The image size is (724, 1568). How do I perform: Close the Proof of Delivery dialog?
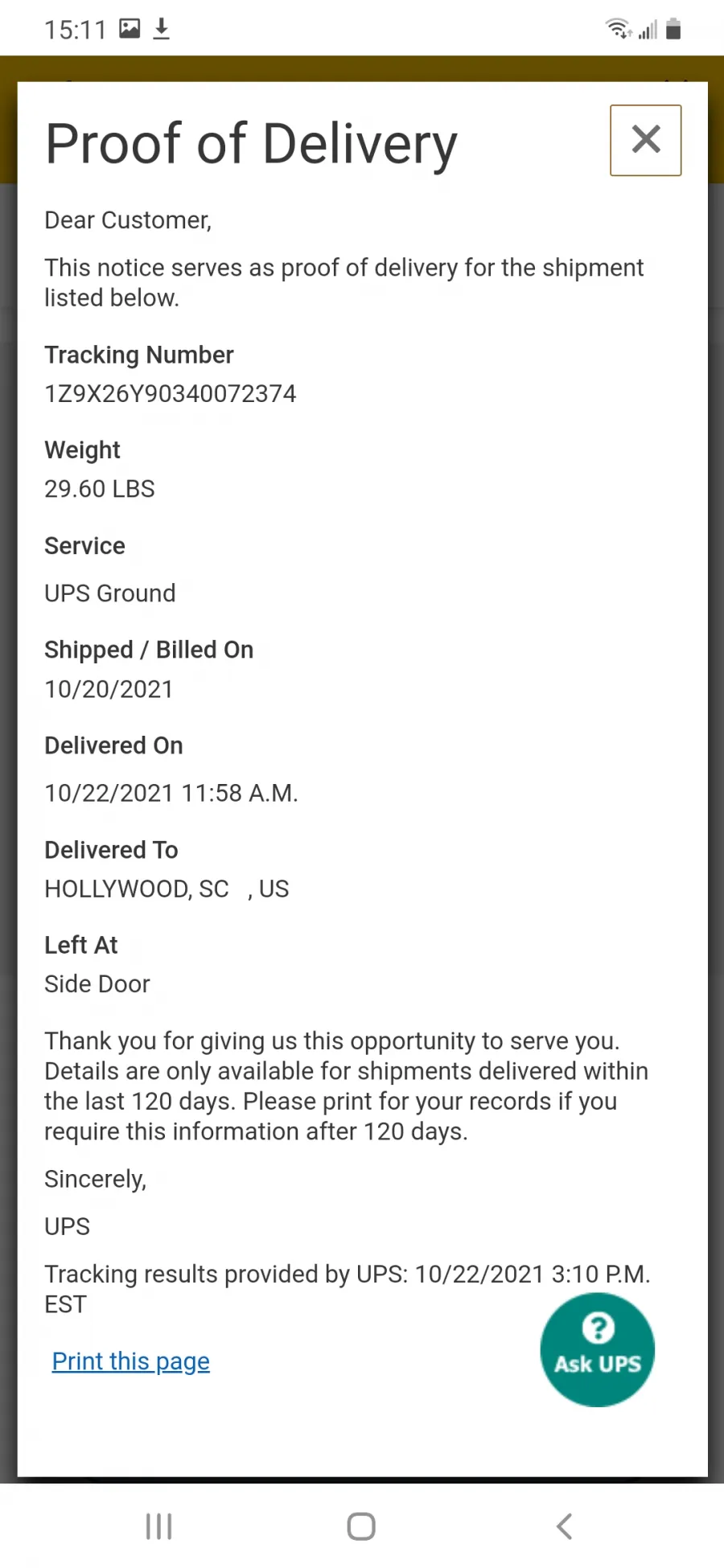click(645, 140)
